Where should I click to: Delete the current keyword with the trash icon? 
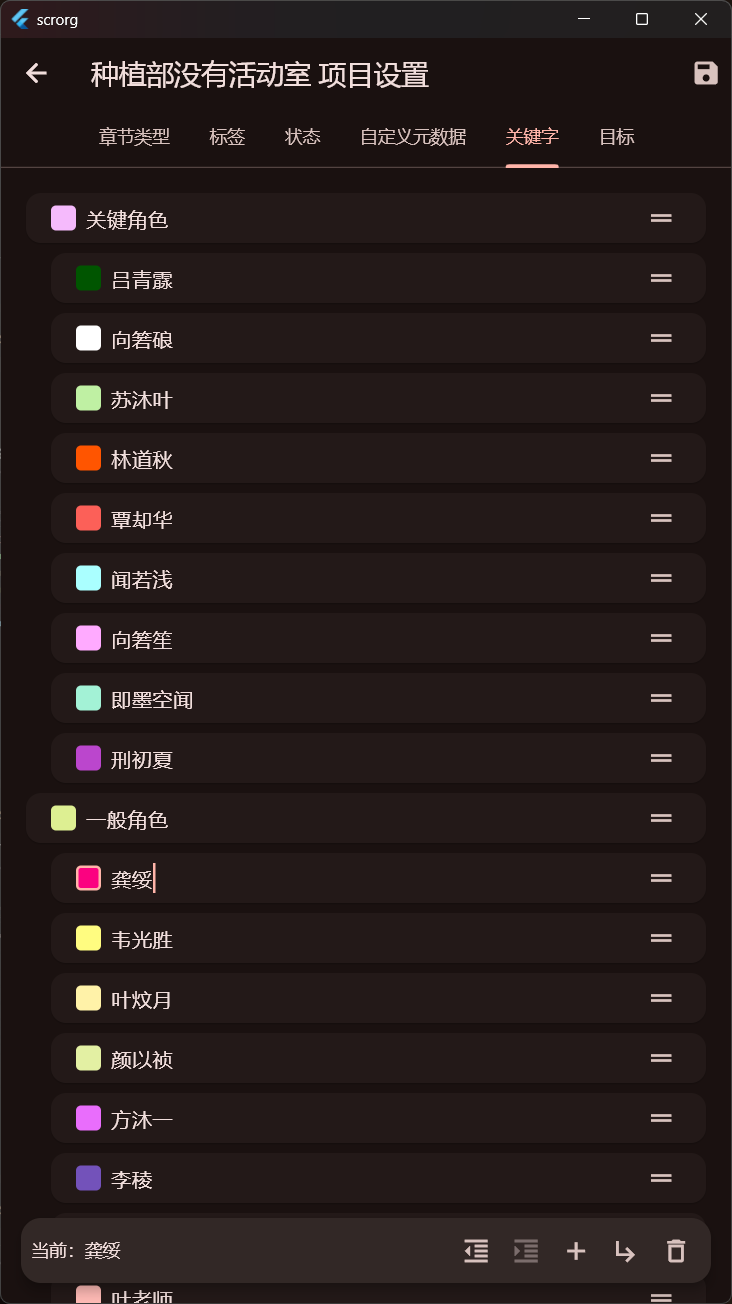[676, 1250]
